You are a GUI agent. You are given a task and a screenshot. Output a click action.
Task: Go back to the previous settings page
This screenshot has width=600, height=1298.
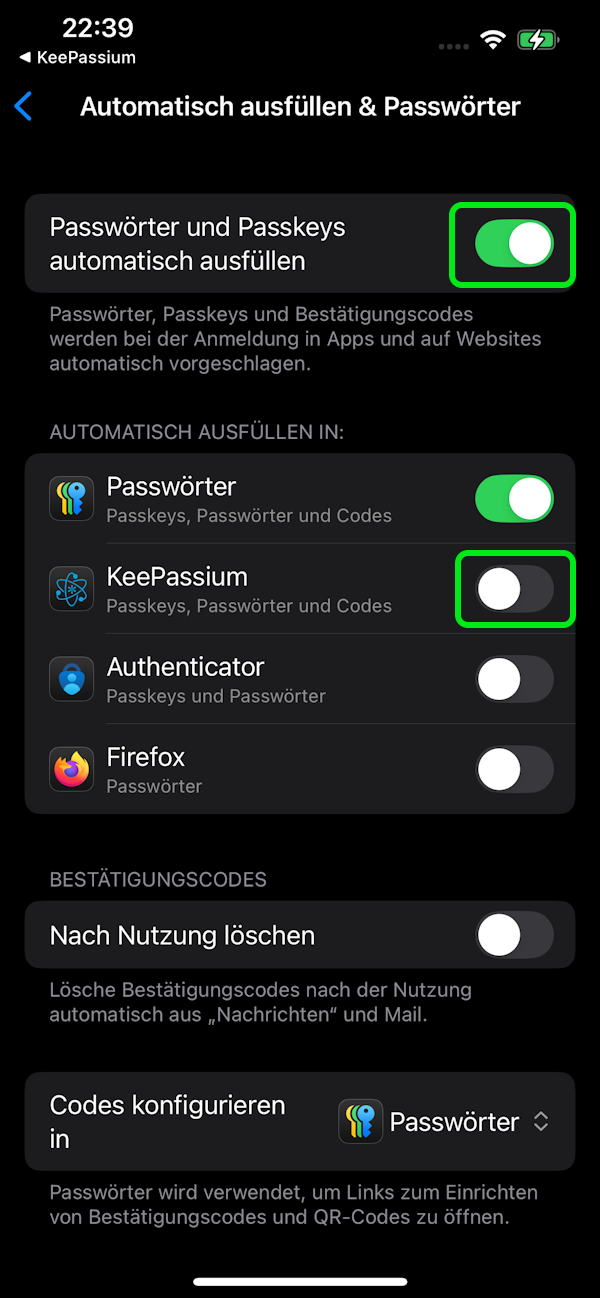click(24, 107)
